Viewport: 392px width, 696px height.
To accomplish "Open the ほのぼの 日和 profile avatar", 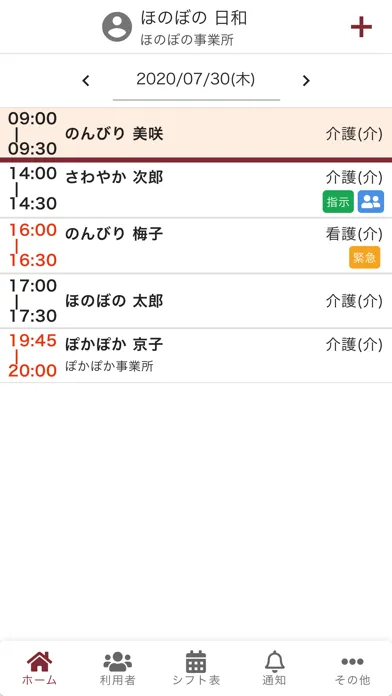I will (x=117, y=27).
